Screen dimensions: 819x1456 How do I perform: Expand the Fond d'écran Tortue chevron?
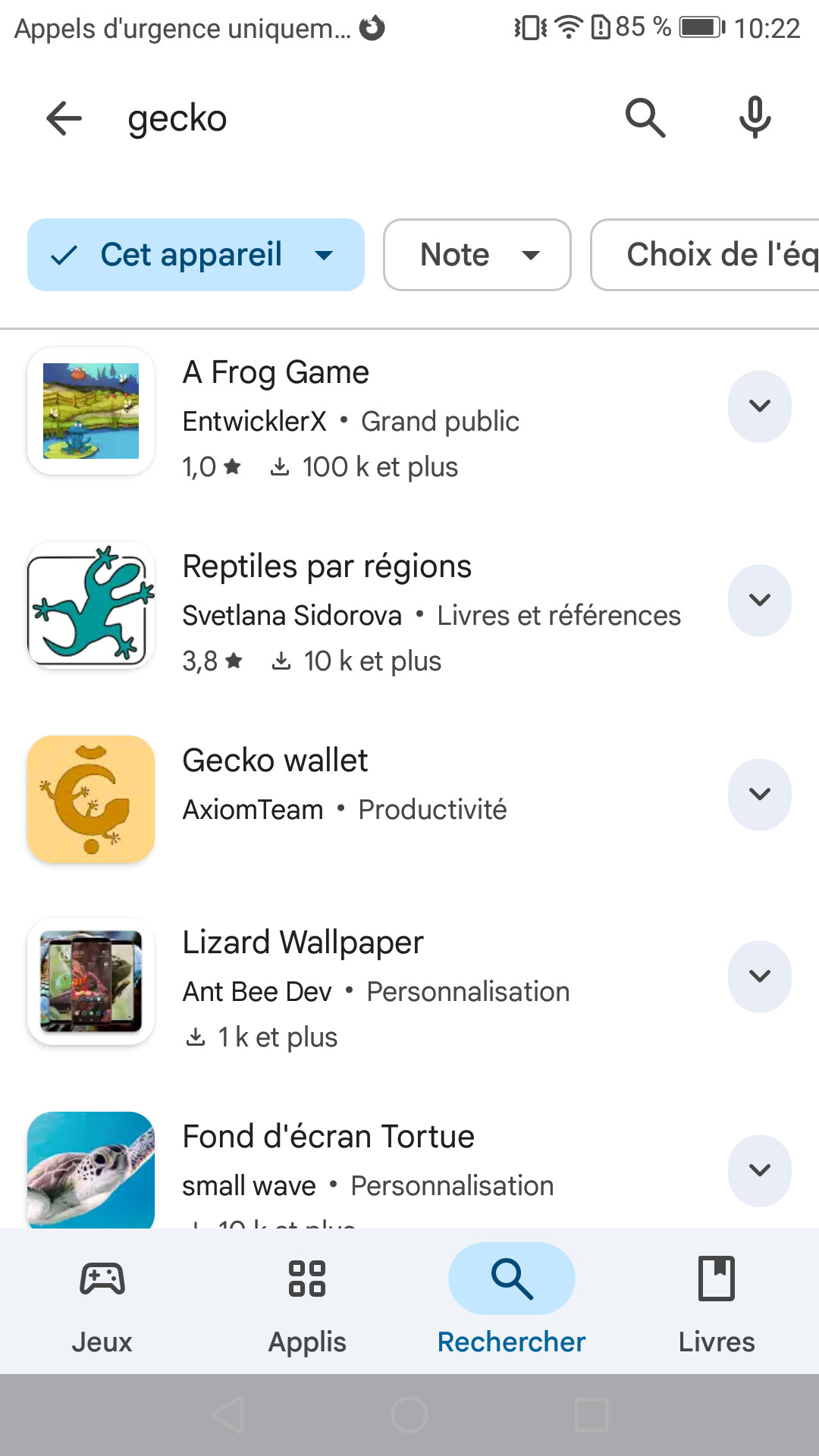point(759,1171)
